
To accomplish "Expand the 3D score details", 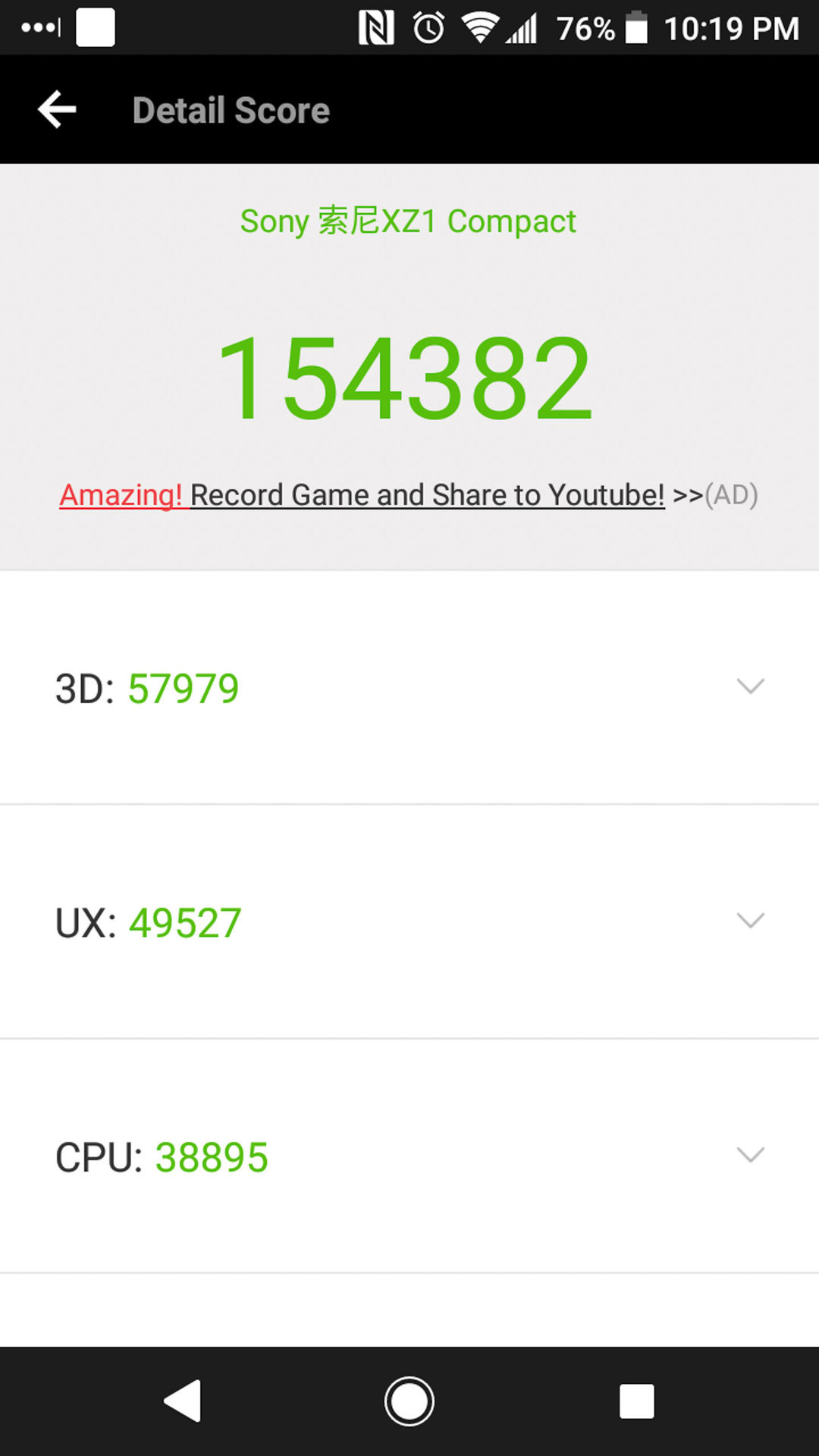I will pos(750,687).
